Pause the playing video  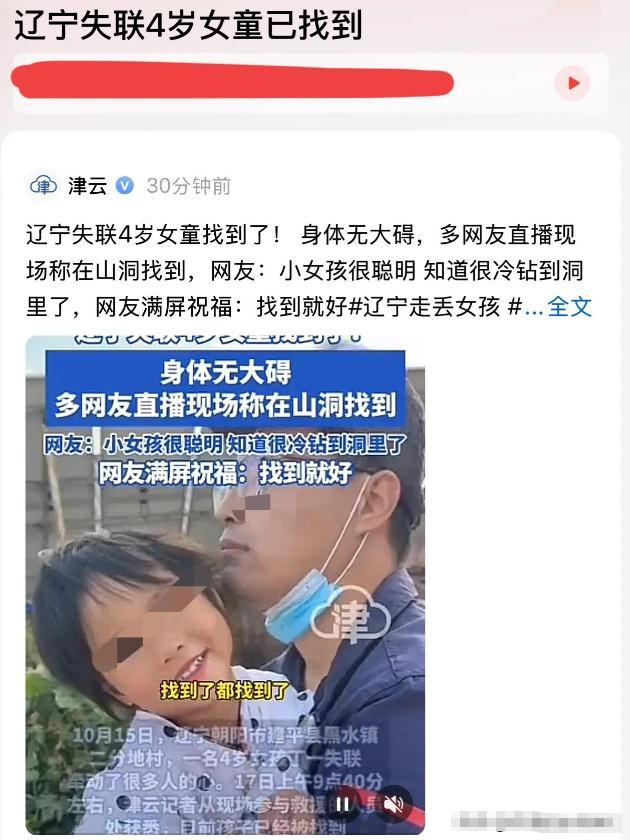click(x=342, y=803)
